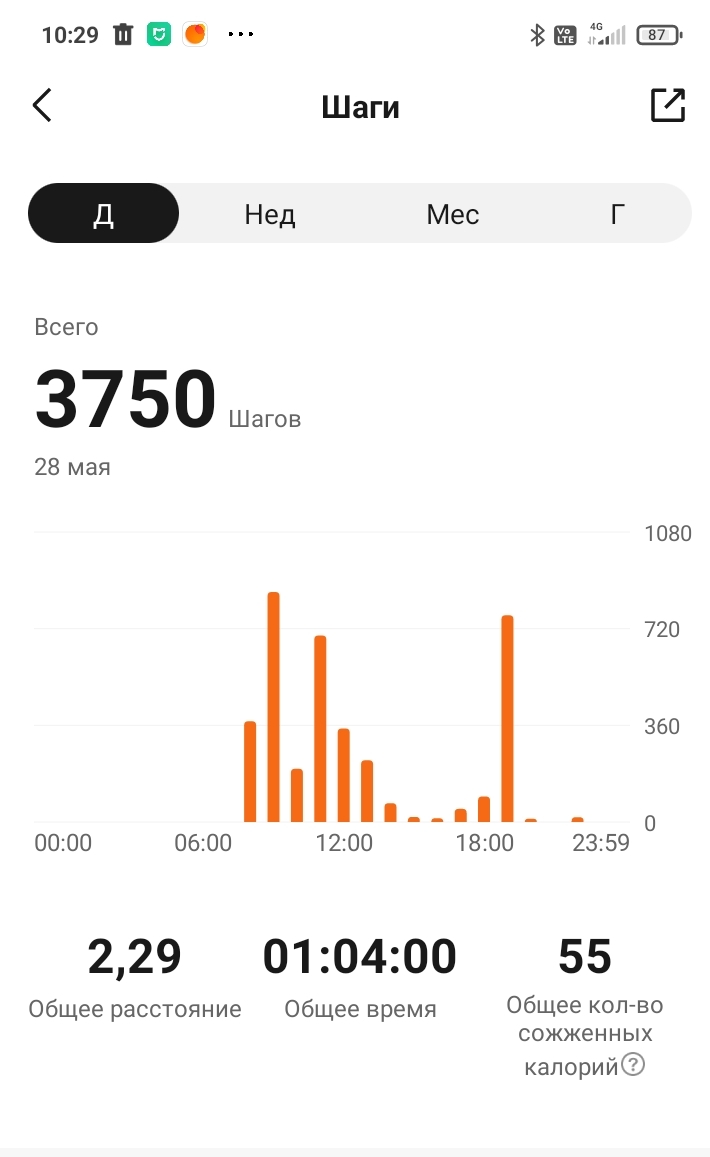Open the burned calories help icon
The width and height of the screenshot is (710, 1157).
pos(633,1065)
